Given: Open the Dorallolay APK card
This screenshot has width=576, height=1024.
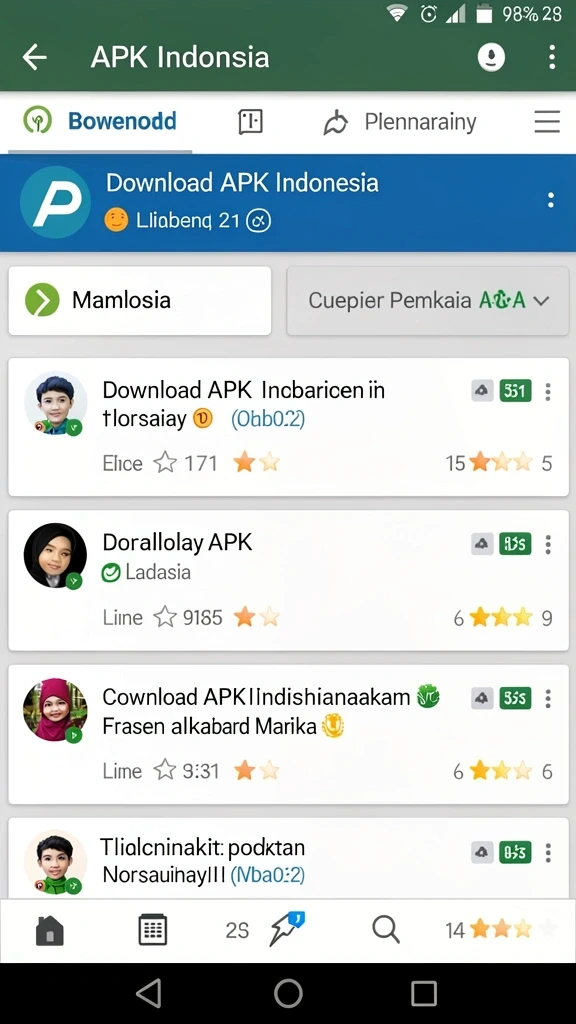Looking at the screenshot, I should point(288,581).
